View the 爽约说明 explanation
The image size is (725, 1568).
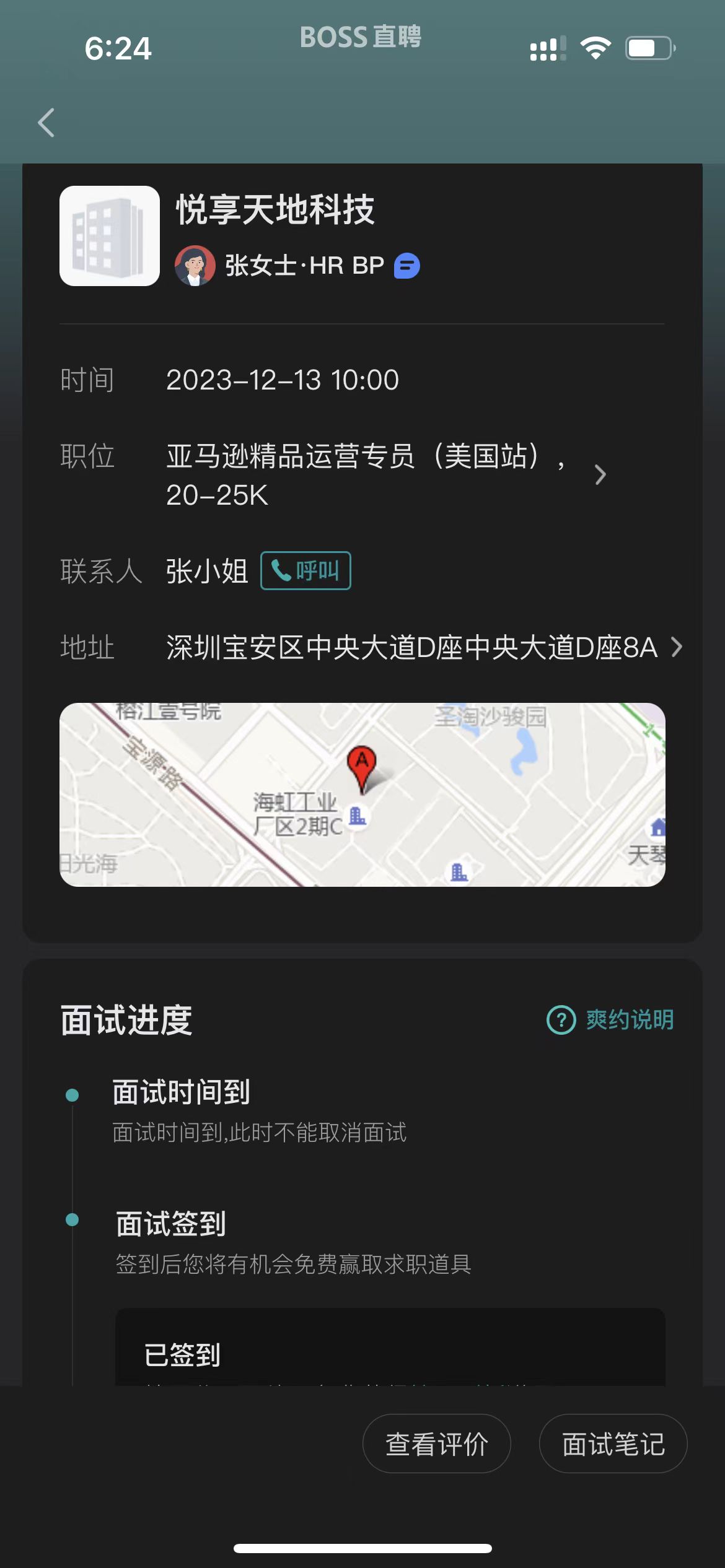pos(610,1020)
